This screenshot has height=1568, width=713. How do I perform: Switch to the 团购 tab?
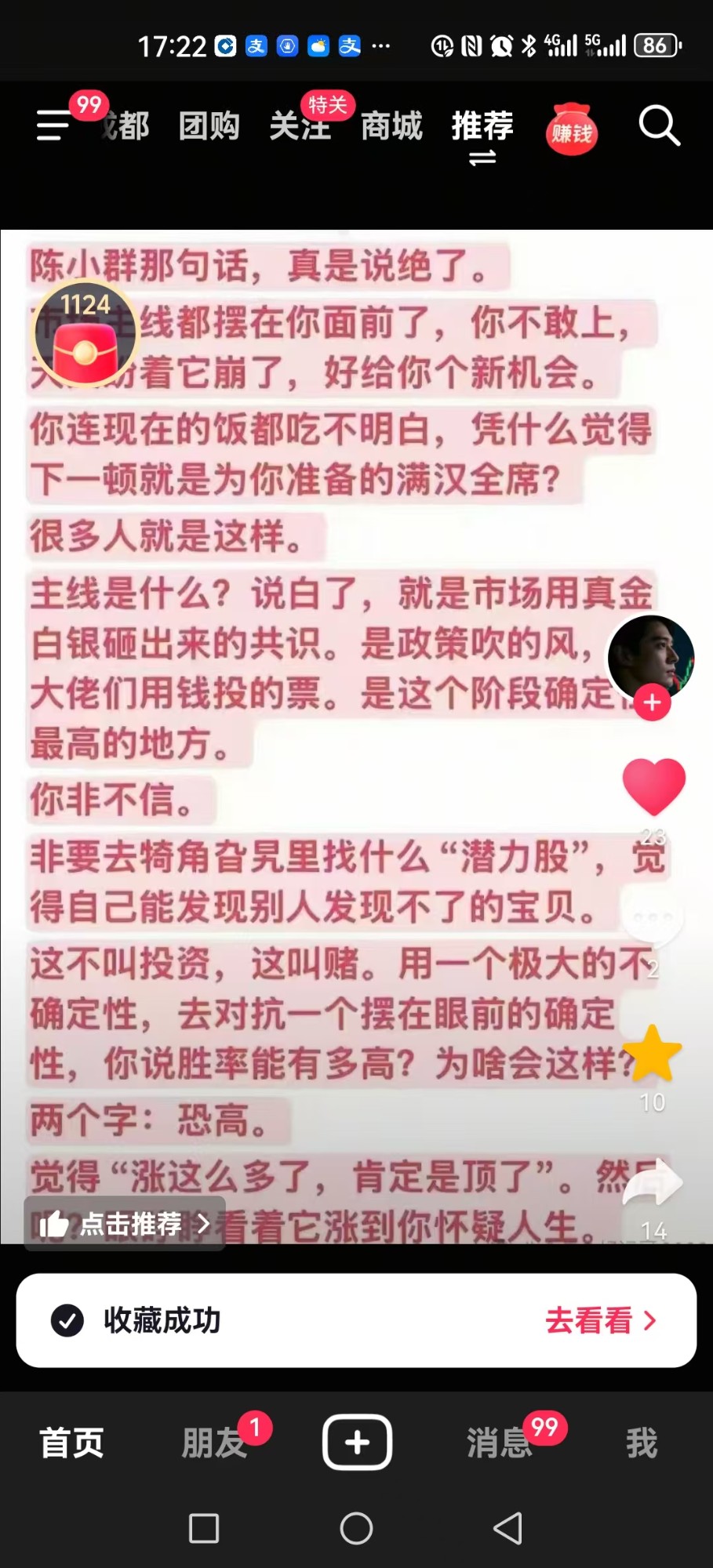209,125
